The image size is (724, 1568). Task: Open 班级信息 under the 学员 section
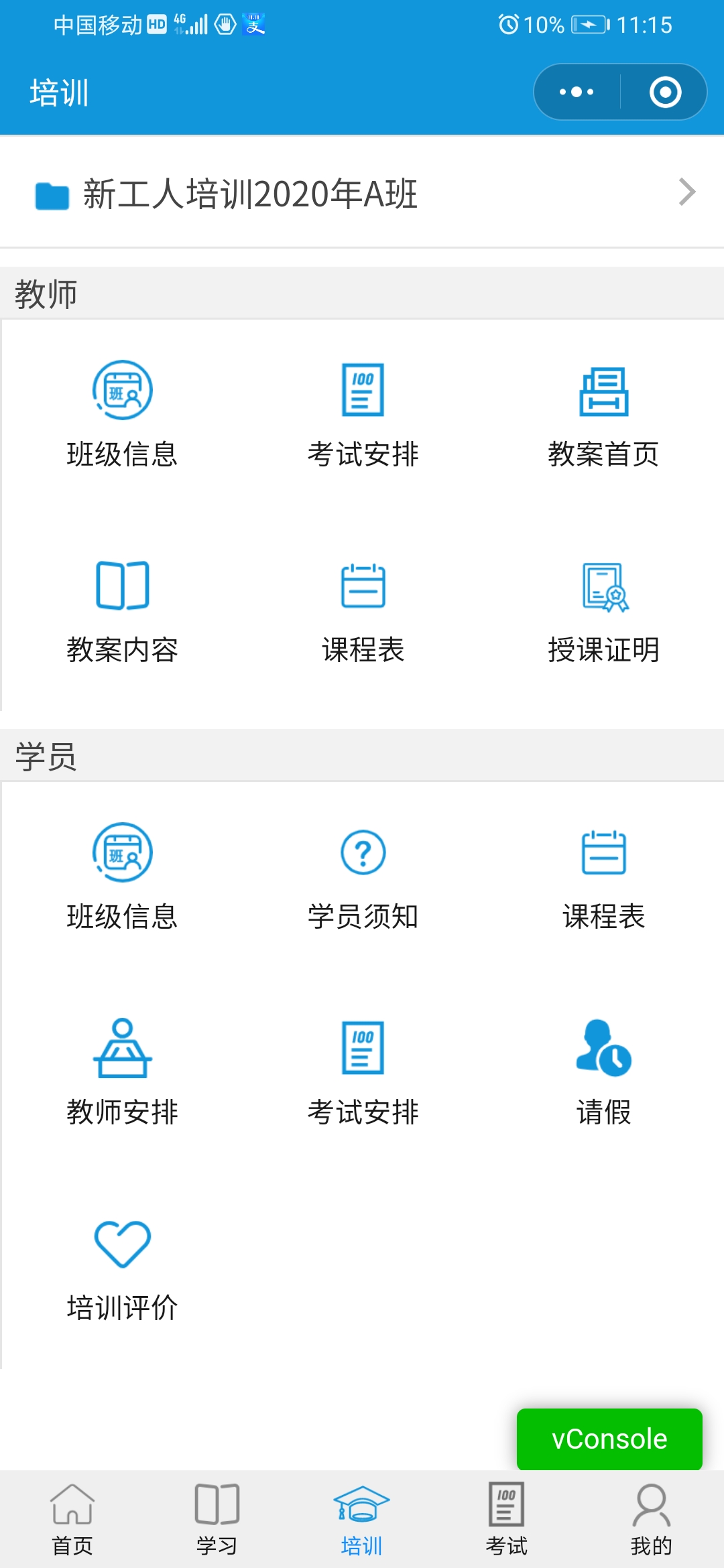tap(122, 876)
